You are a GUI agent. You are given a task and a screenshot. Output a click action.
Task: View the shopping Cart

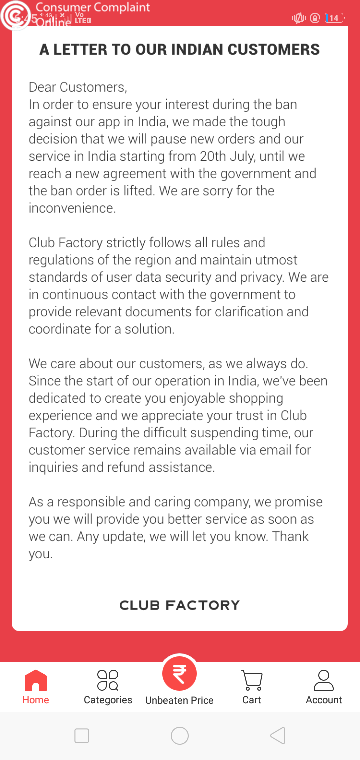[x=251, y=686]
